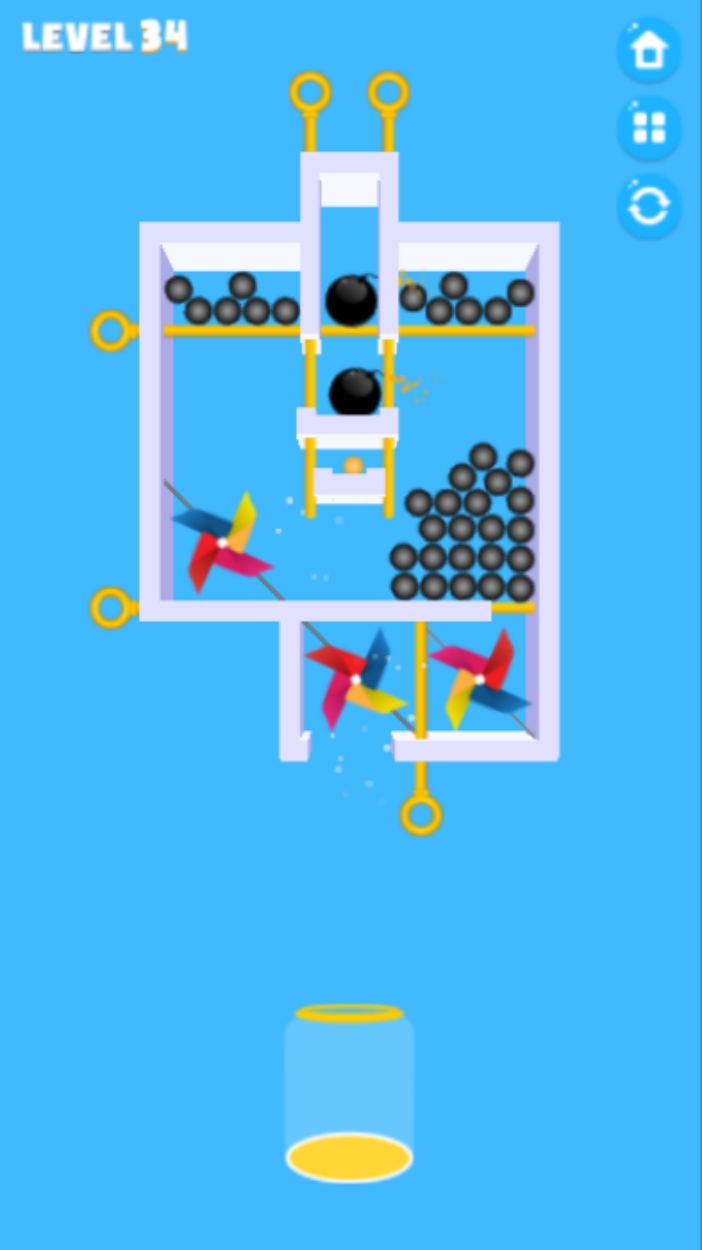Restart the current level
The height and width of the screenshot is (1250, 702).
tap(649, 207)
